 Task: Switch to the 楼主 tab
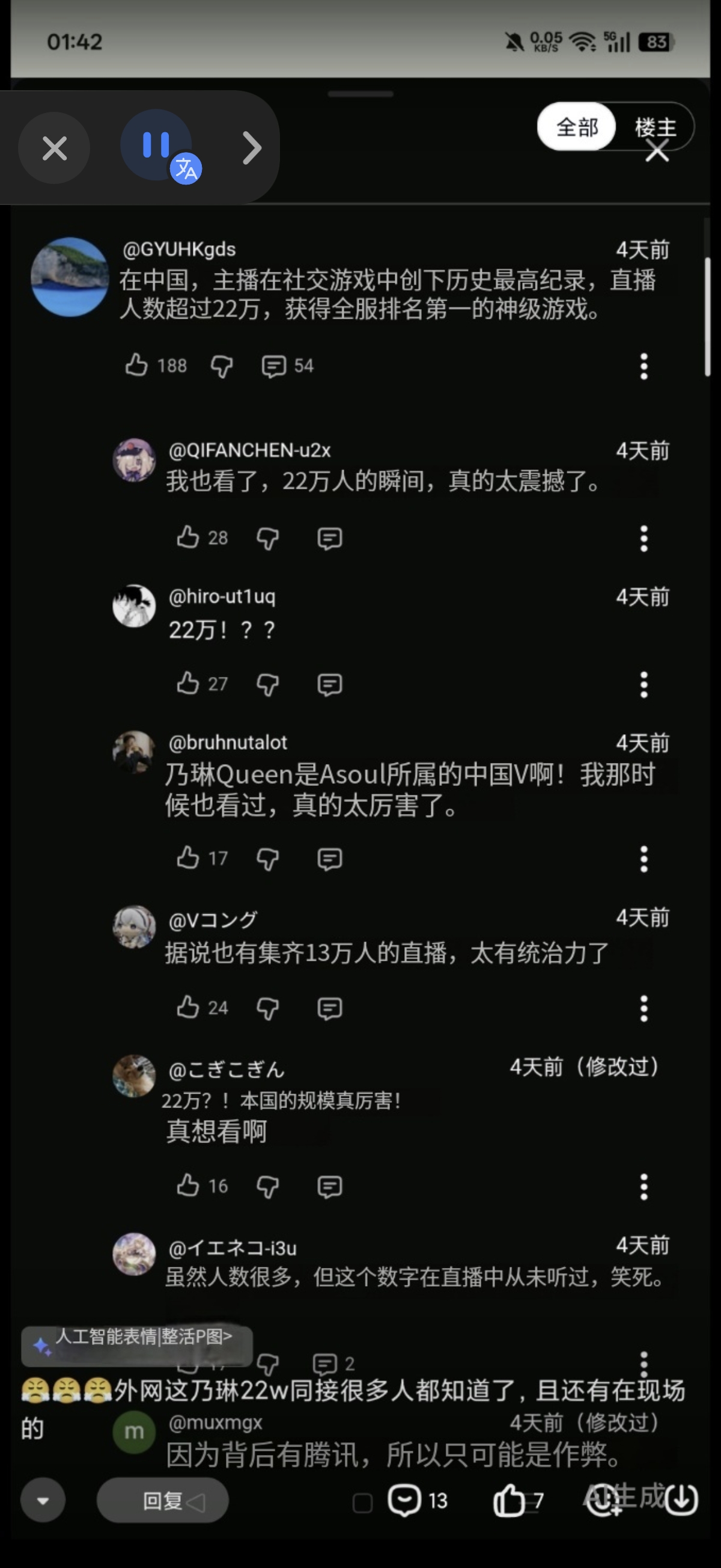[x=656, y=127]
